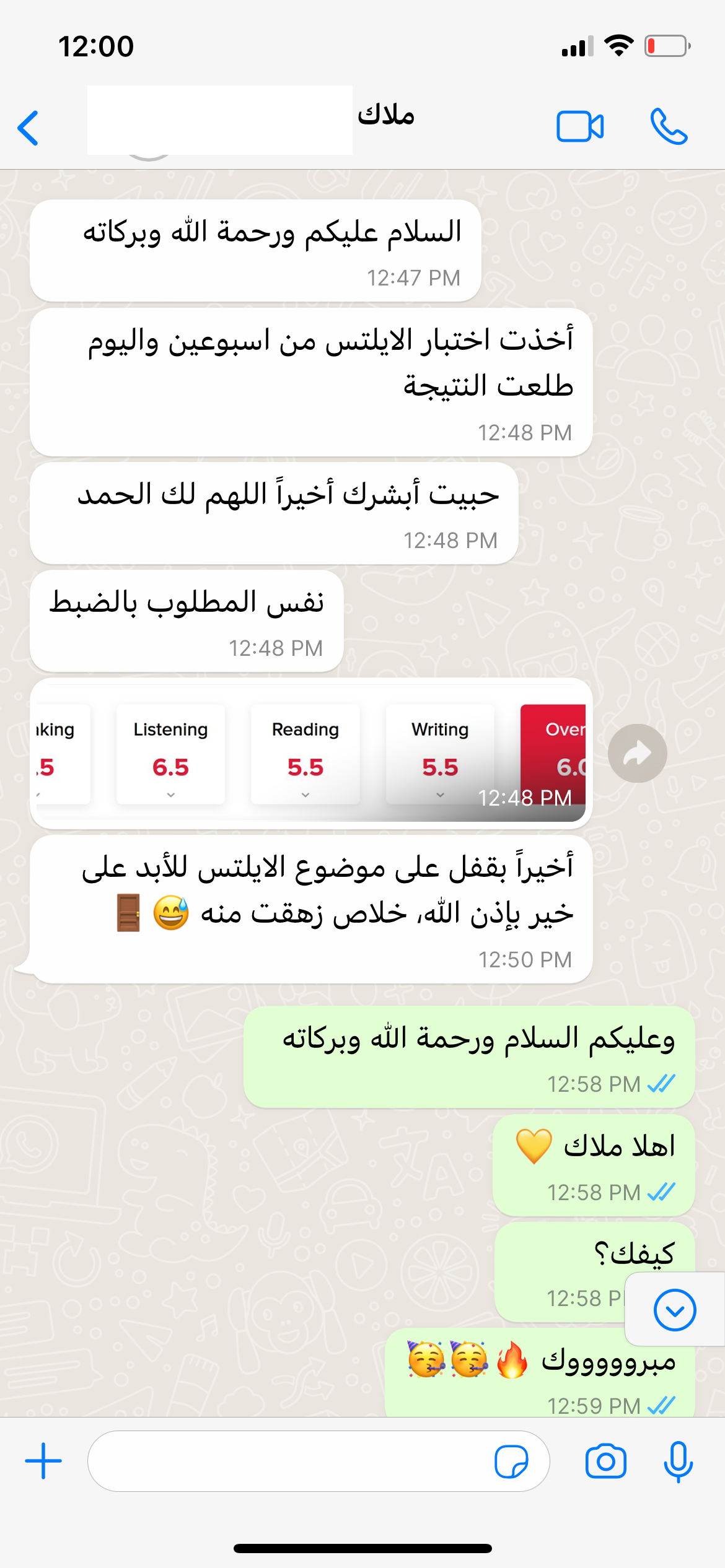This screenshot has height=1568, width=725.
Task: Open the sticker picker
Action: tap(511, 1461)
